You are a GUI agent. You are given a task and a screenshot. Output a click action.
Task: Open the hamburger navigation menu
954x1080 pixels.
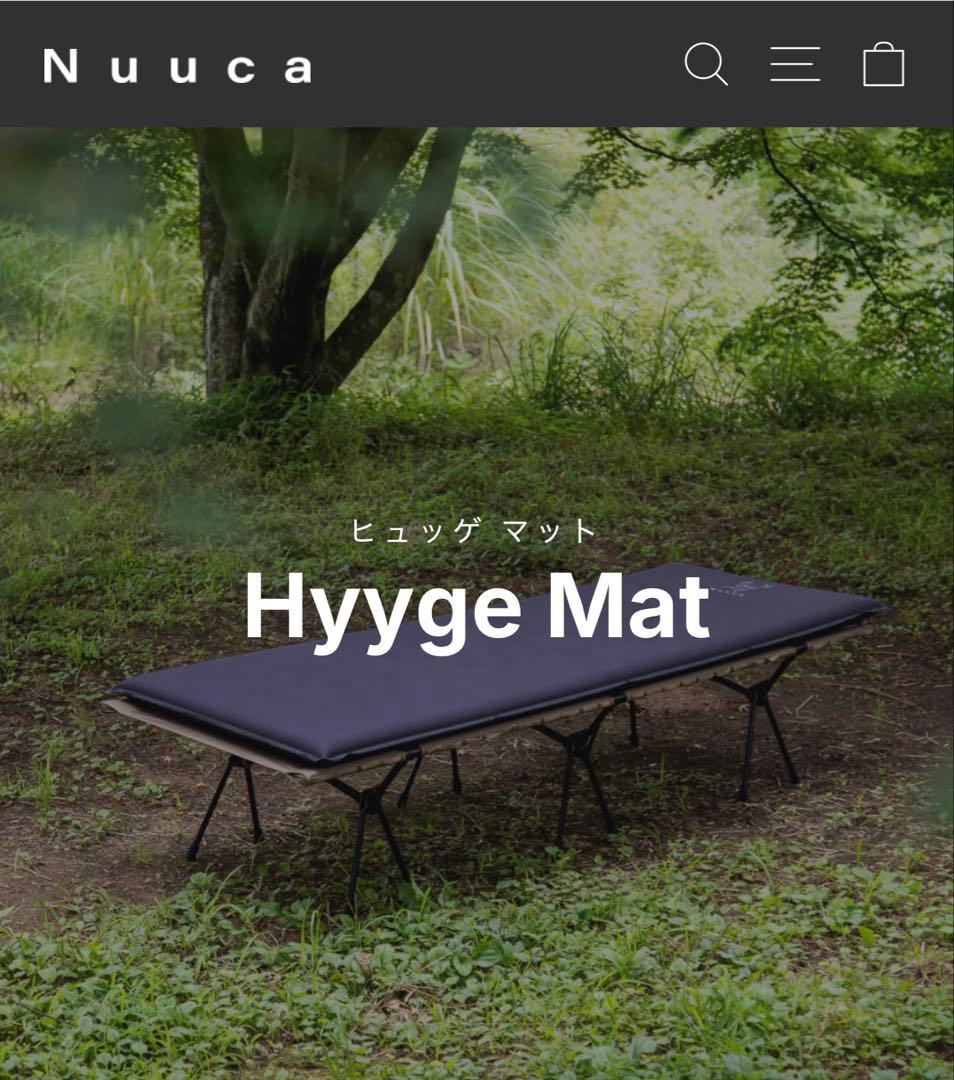(x=795, y=65)
